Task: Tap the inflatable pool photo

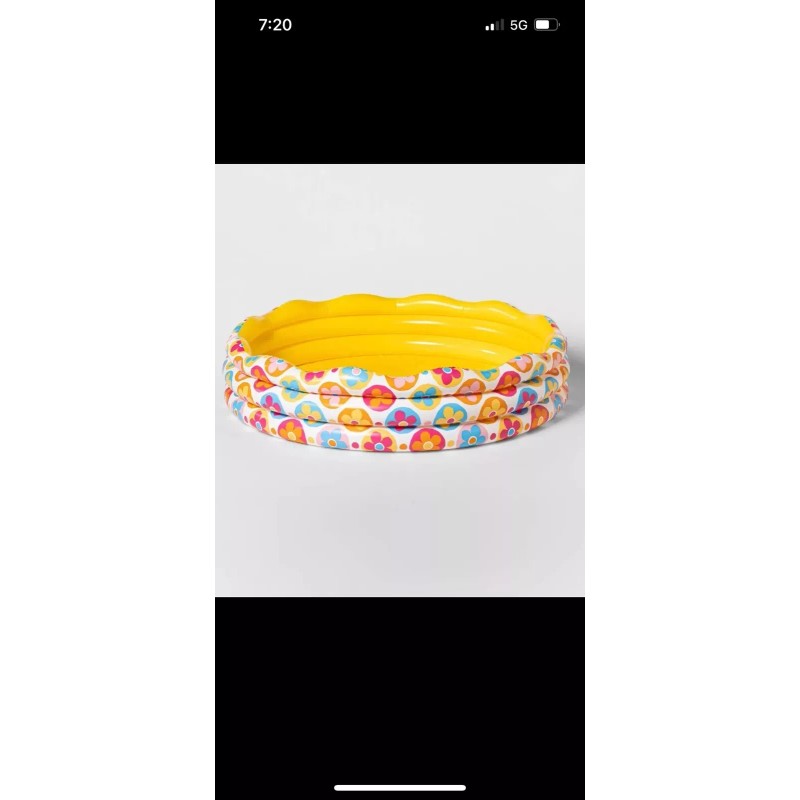Action: (399, 380)
